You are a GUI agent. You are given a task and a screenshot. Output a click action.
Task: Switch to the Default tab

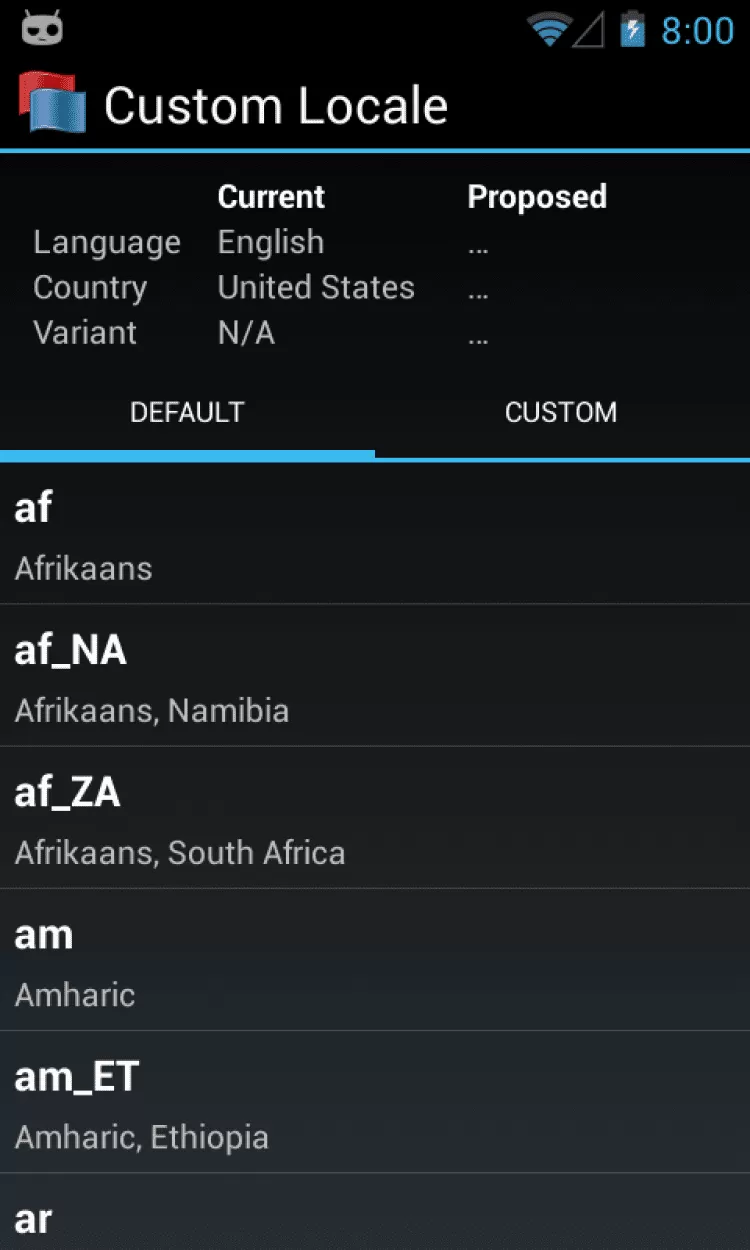(x=187, y=413)
